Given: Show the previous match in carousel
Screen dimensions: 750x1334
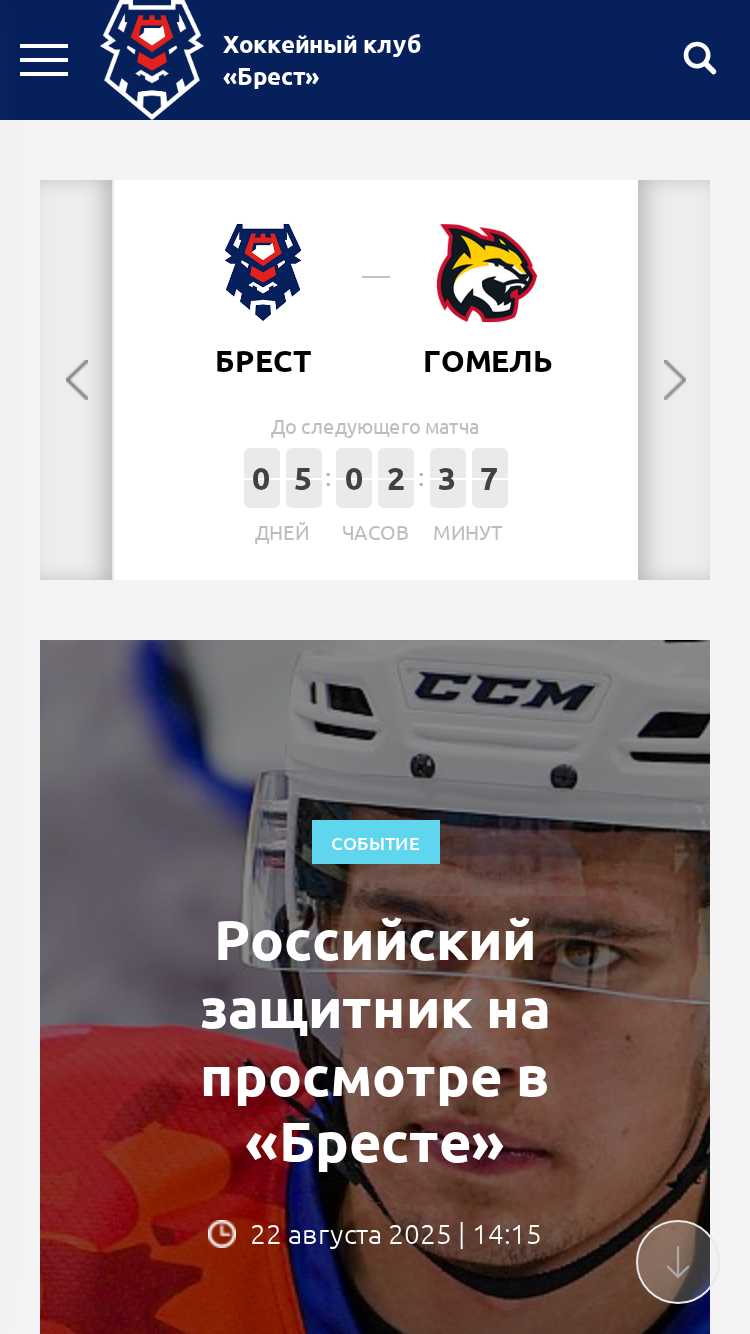Looking at the screenshot, I should point(77,380).
